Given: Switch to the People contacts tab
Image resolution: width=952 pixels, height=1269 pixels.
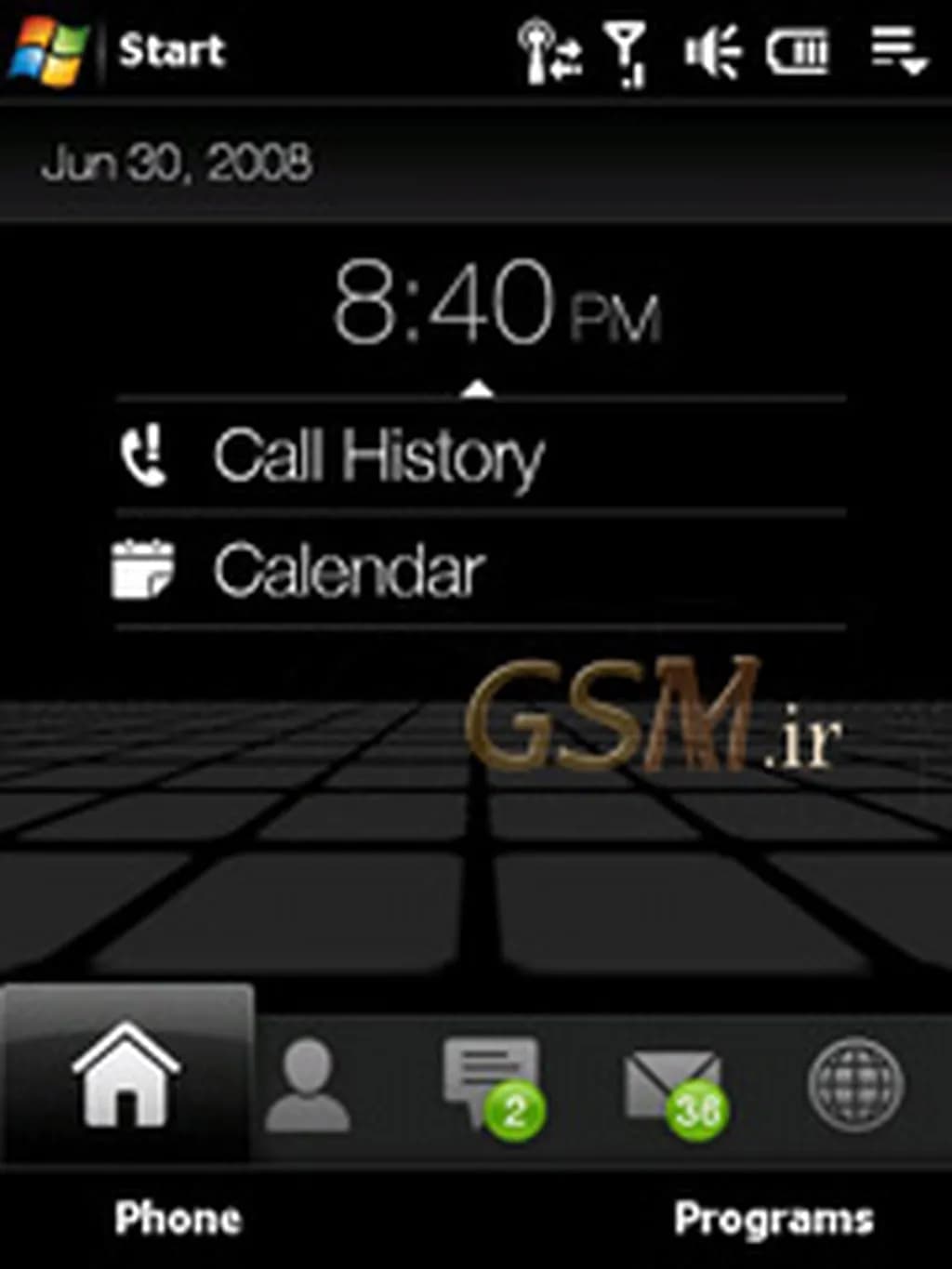Looking at the screenshot, I should pyautogui.click(x=308, y=1086).
